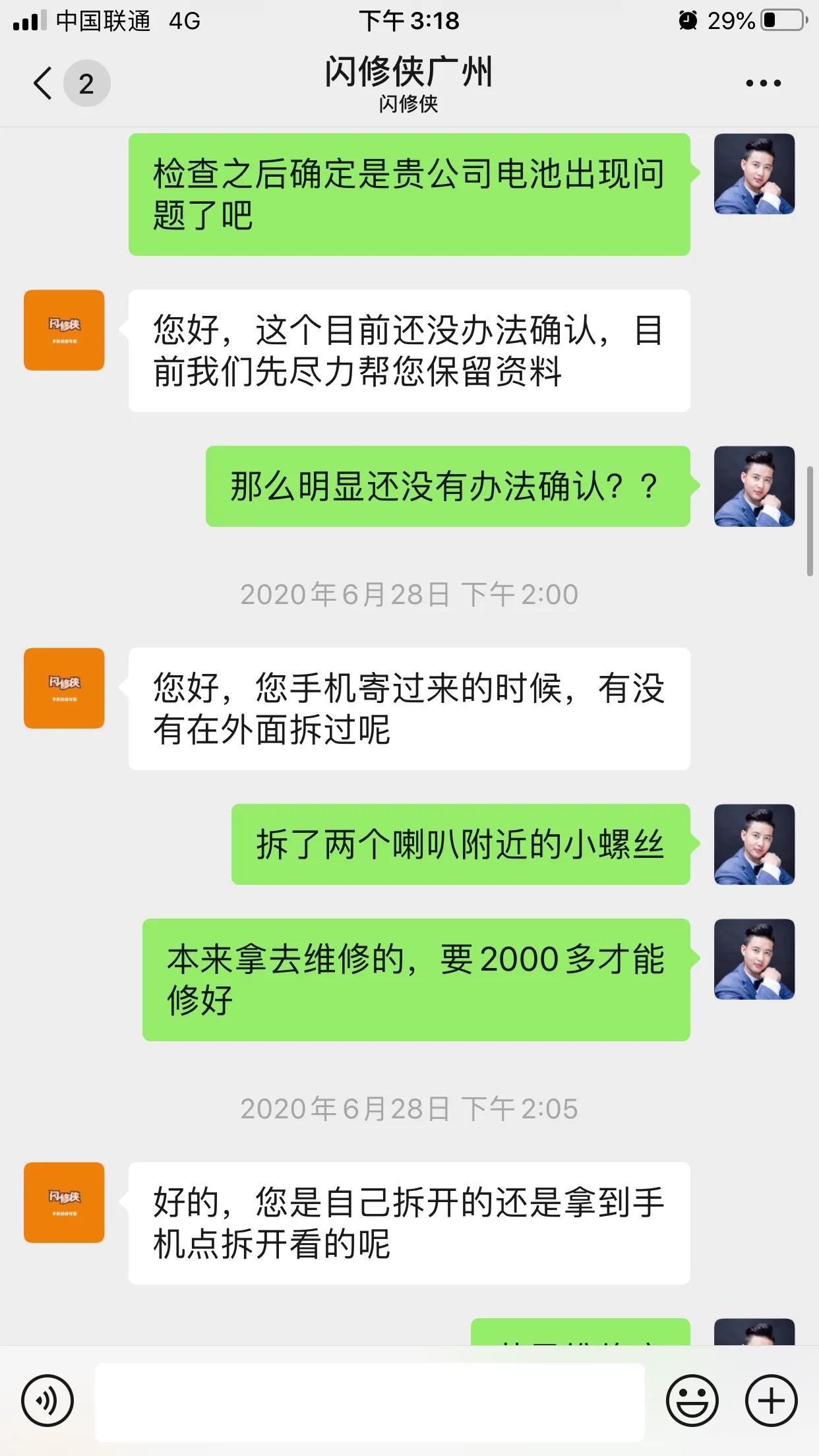Tap the battery level indicator
819x1456 pixels.
(x=781, y=20)
